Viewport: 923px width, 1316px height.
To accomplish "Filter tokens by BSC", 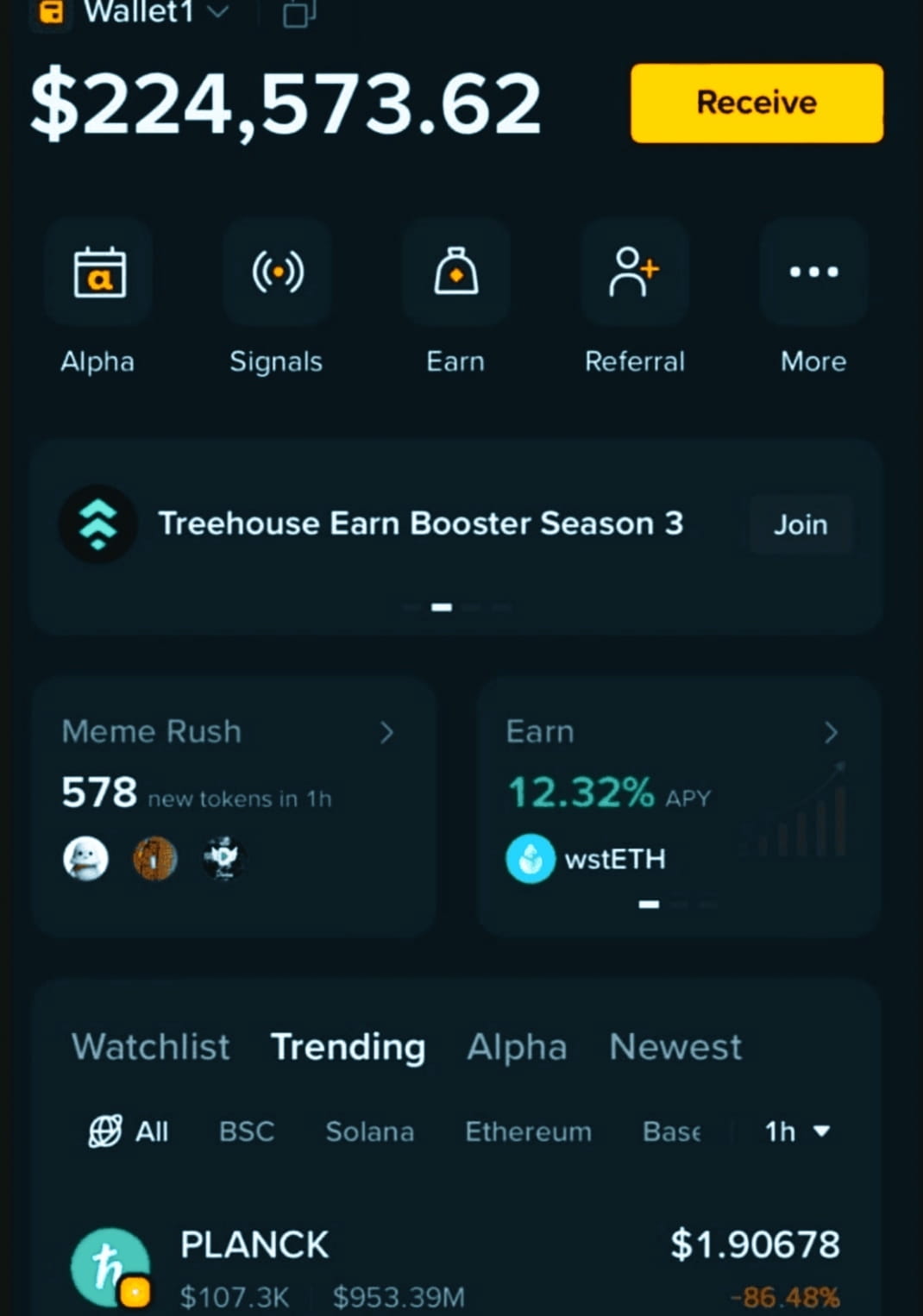I will click(247, 1131).
